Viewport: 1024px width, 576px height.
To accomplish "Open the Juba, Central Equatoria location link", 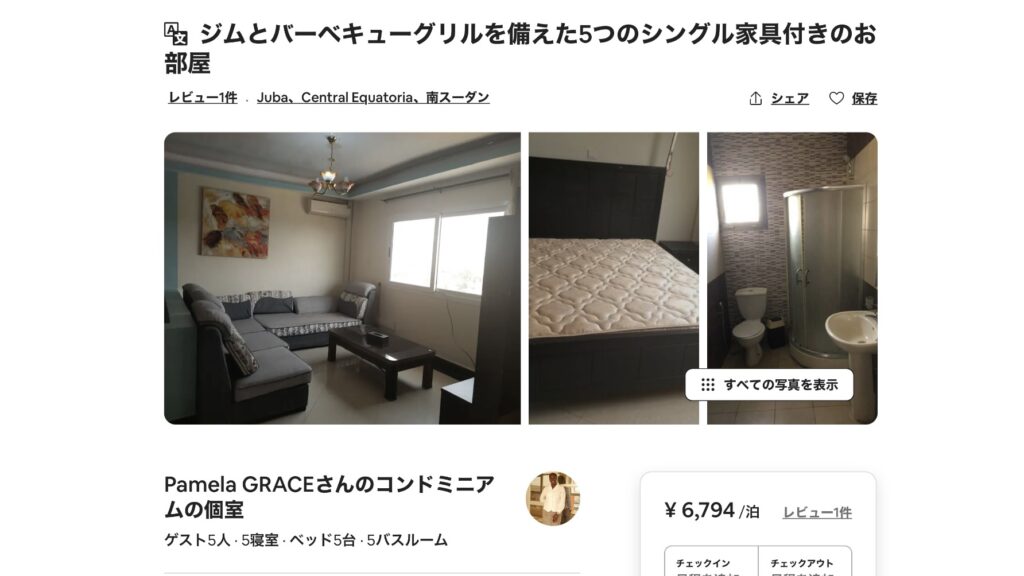I will pos(373,98).
